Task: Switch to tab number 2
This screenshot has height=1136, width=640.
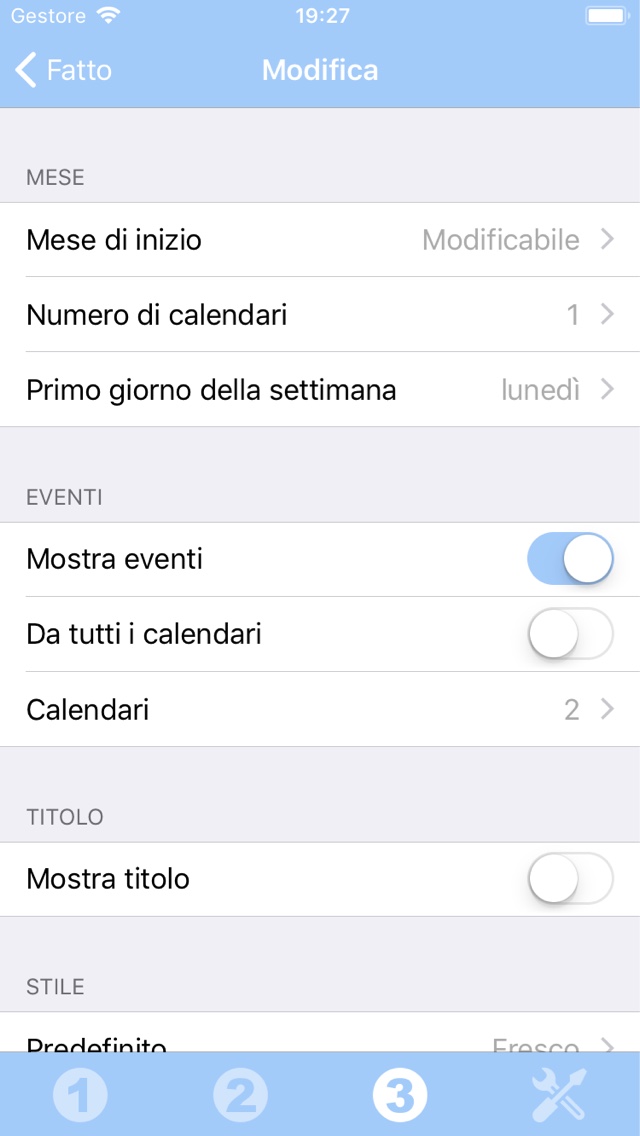Action: 240,1094
